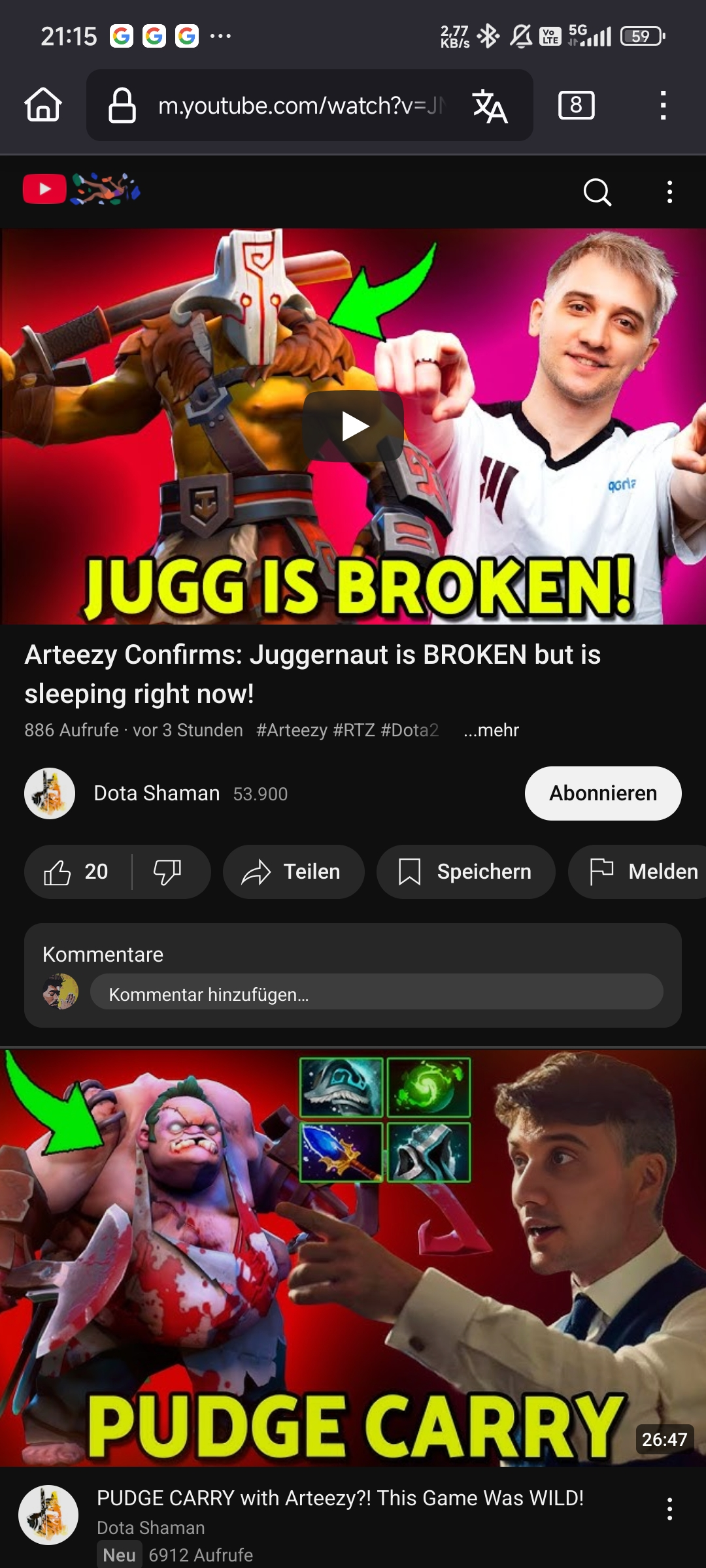
Task: Open the browser tab switcher showing 8
Action: [576, 105]
